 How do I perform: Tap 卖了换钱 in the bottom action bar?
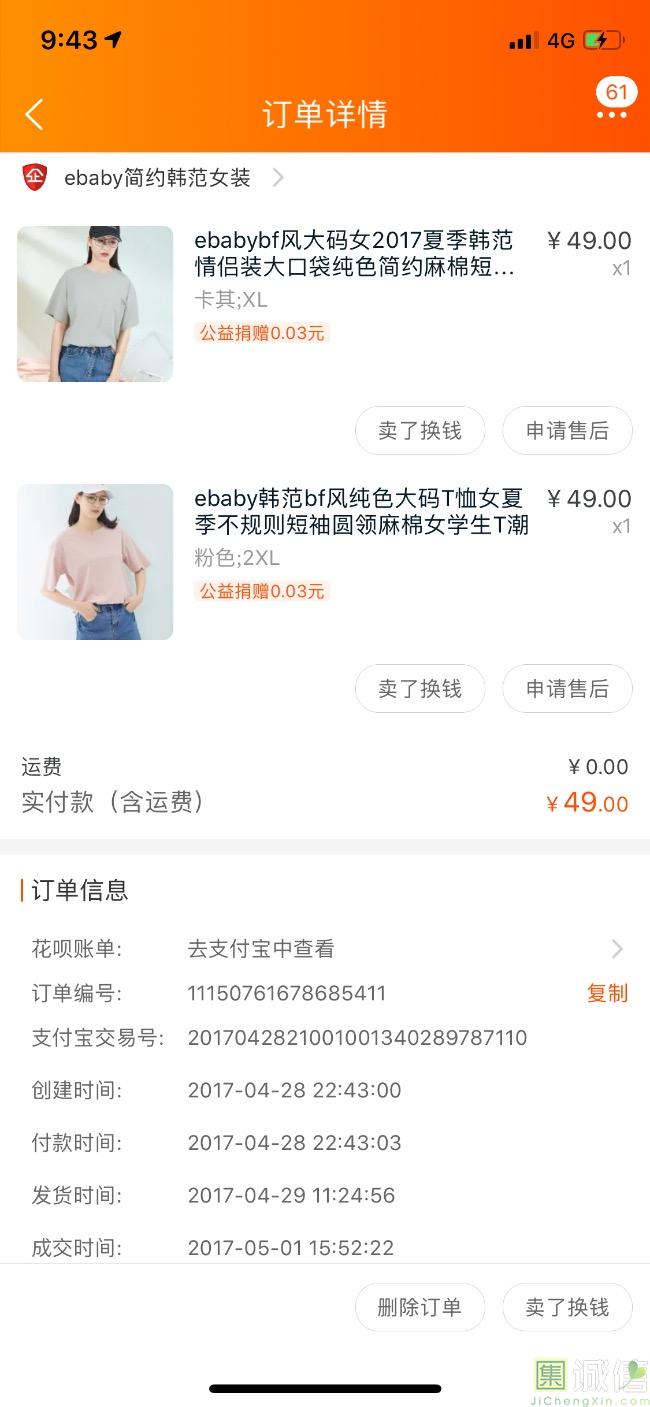(x=567, y=1307)
